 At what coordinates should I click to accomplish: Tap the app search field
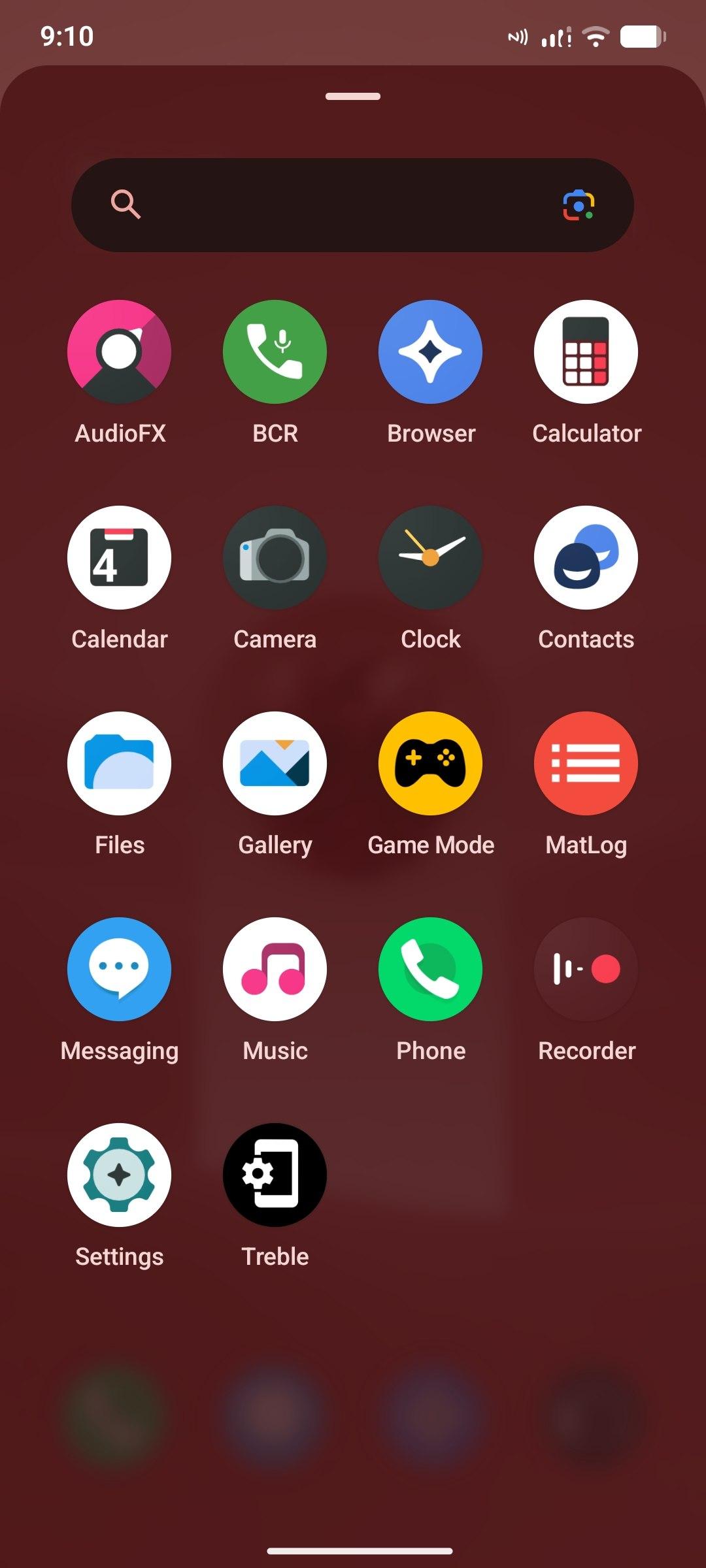(x=340, y=205)
